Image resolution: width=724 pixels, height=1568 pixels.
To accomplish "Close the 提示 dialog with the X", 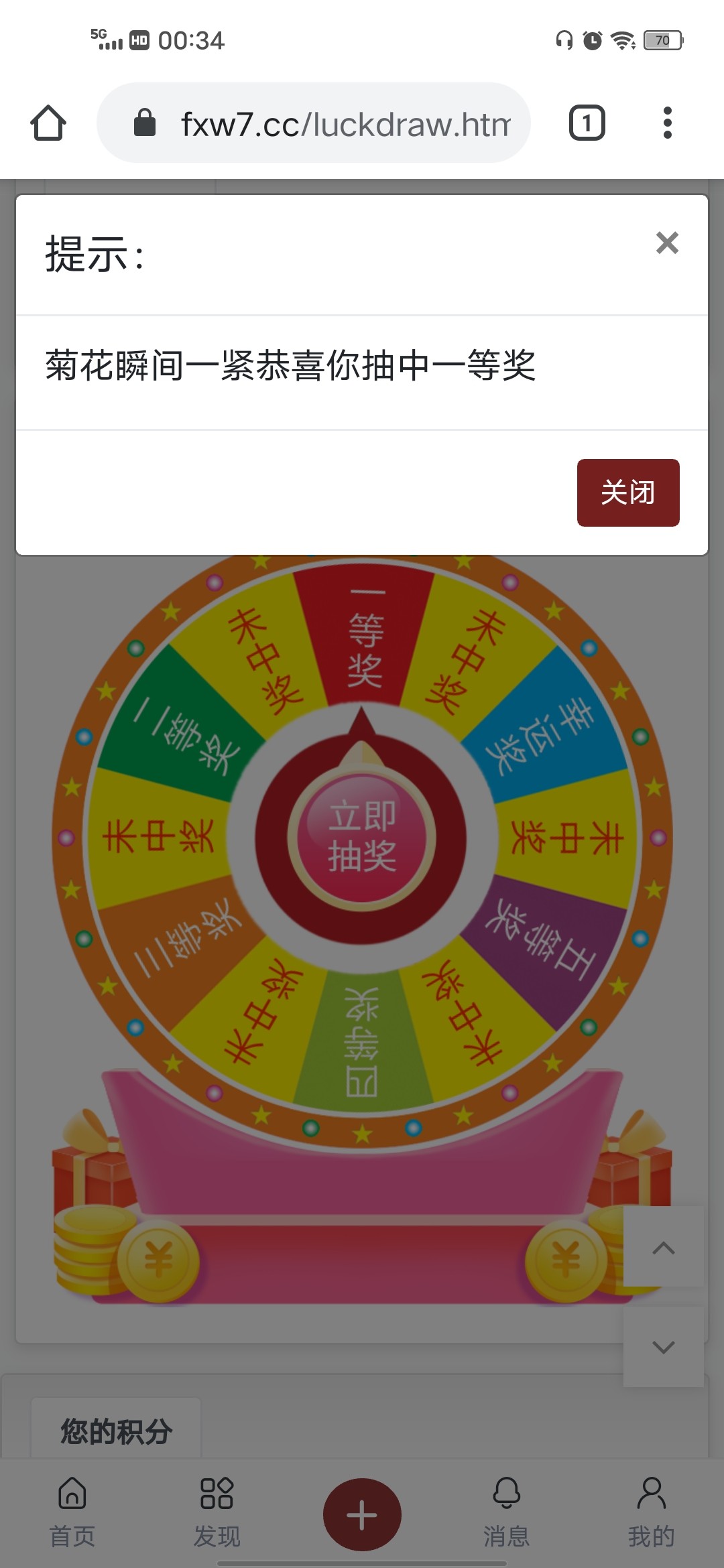I will coord(667,244).
